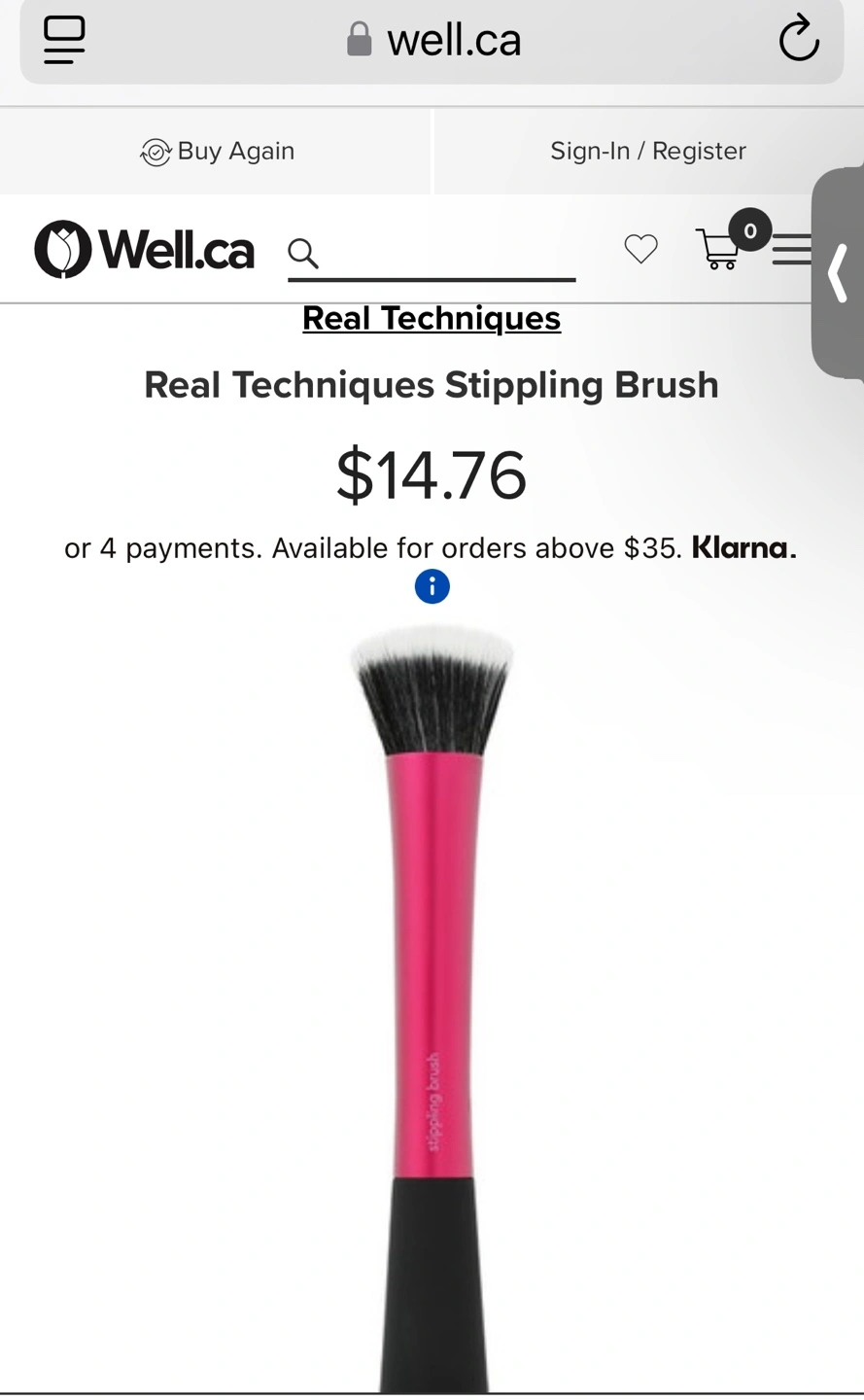
Task: Open the wishlist heart
Action: click(x=640, y=249)
